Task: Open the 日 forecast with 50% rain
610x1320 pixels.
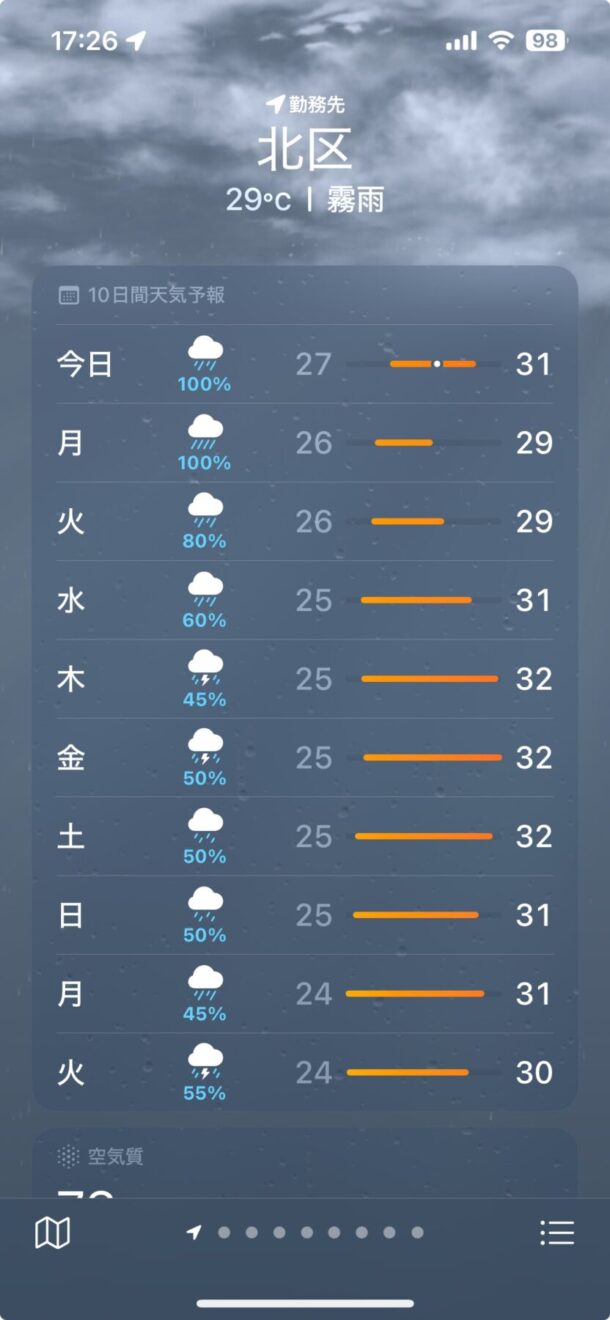Action: (305, 915)
